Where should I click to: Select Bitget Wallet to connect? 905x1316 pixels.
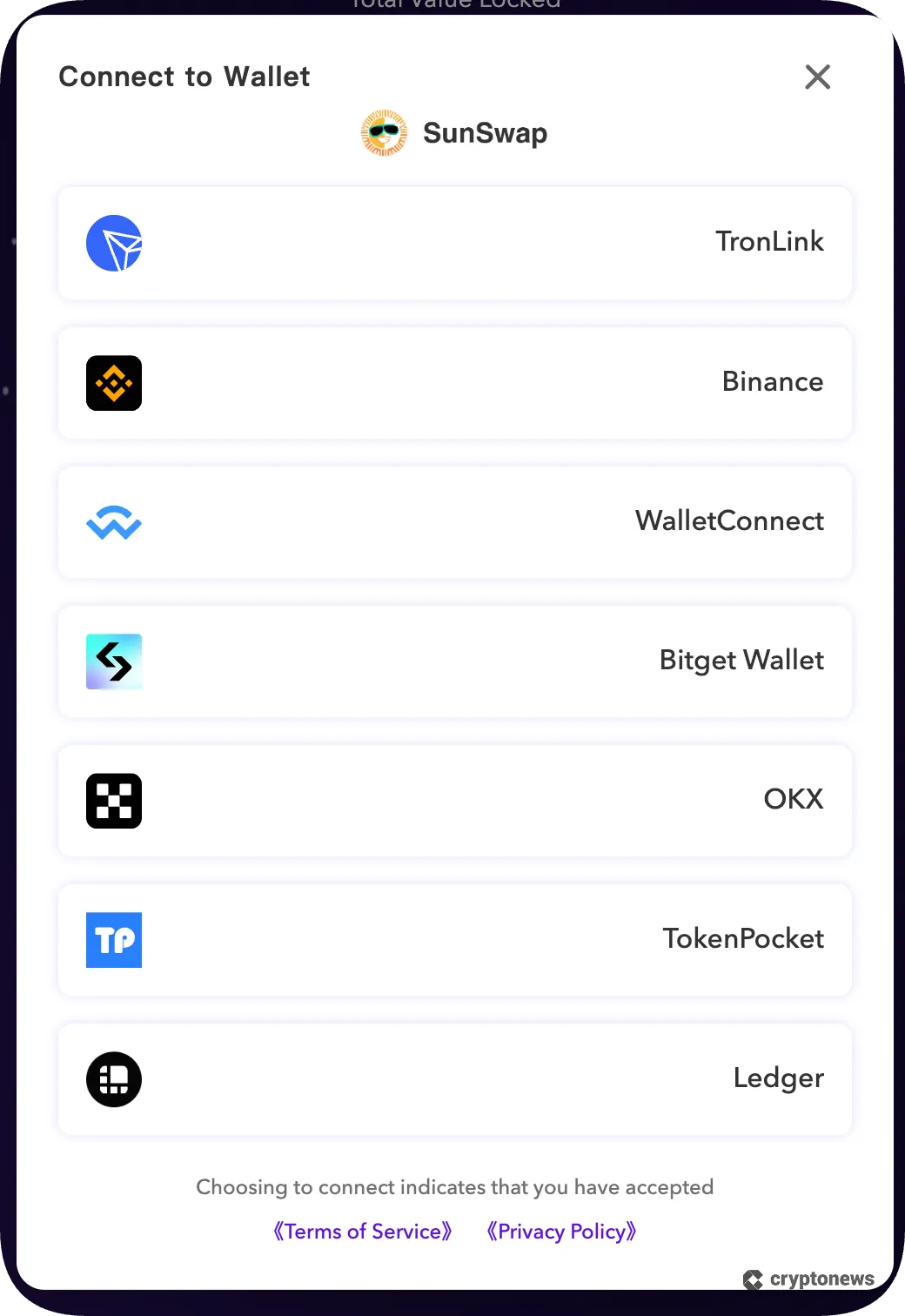point(454,661)
